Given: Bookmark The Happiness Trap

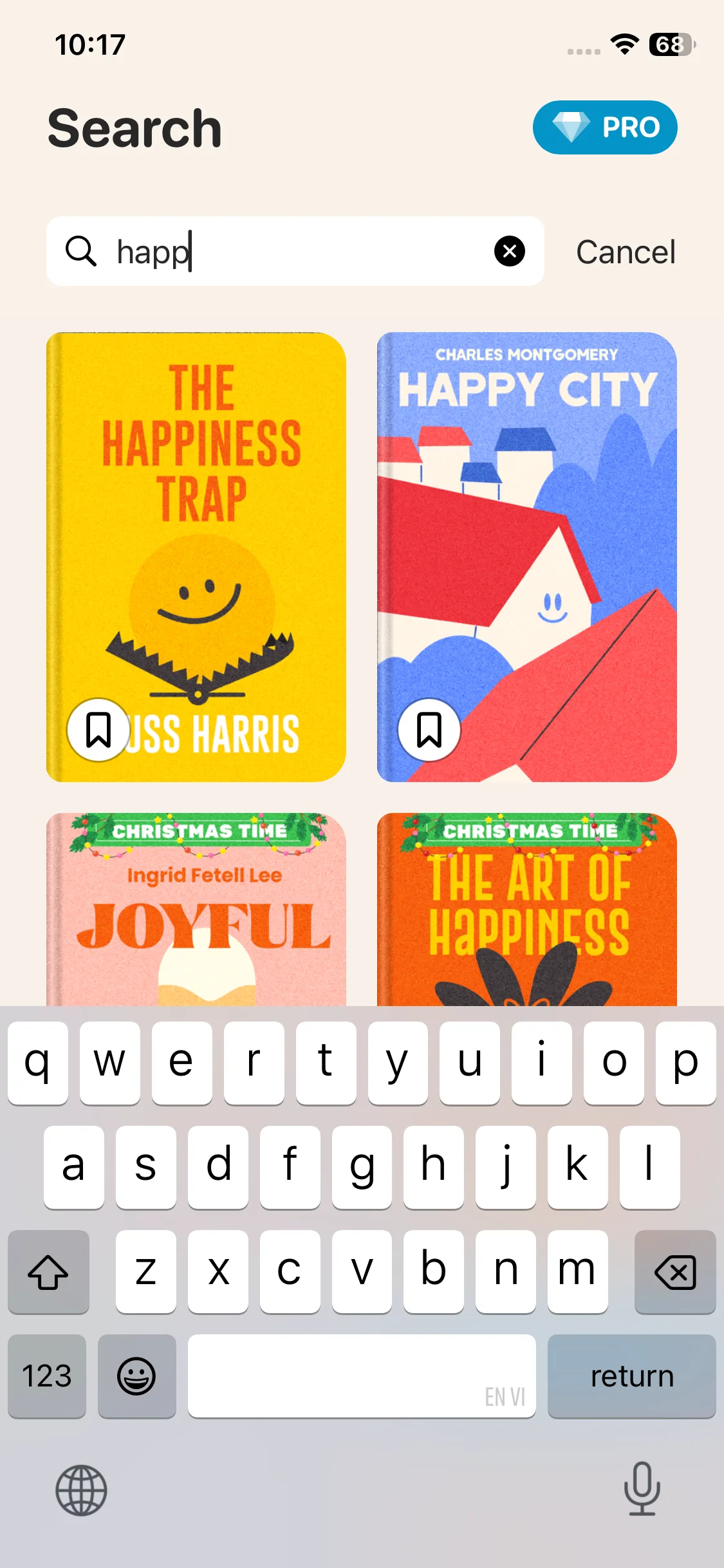Looking at the screenshot, I should pyautogui.click(x=98, y=730).
